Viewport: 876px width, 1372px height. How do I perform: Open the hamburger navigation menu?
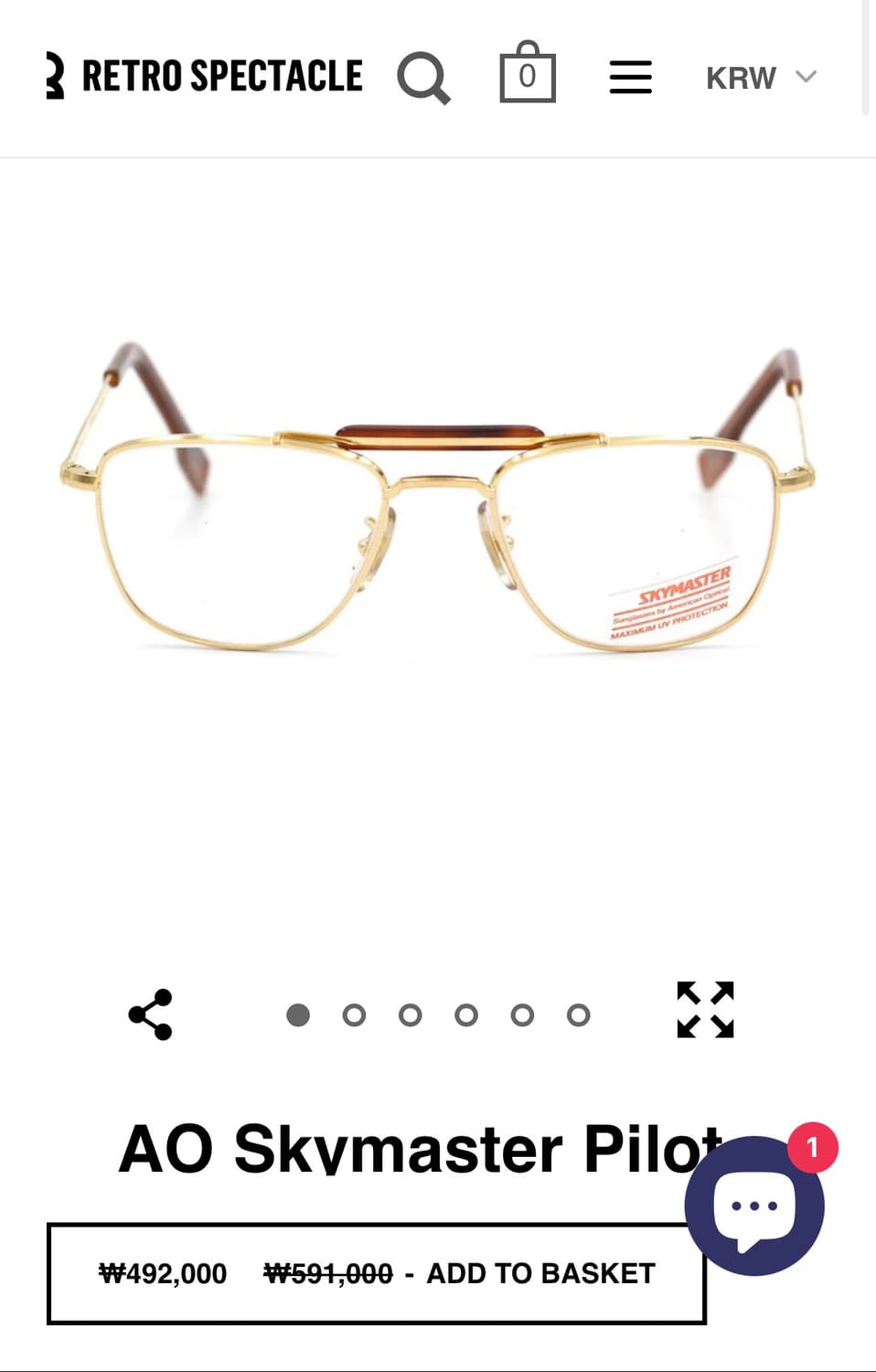pos(630,79)
